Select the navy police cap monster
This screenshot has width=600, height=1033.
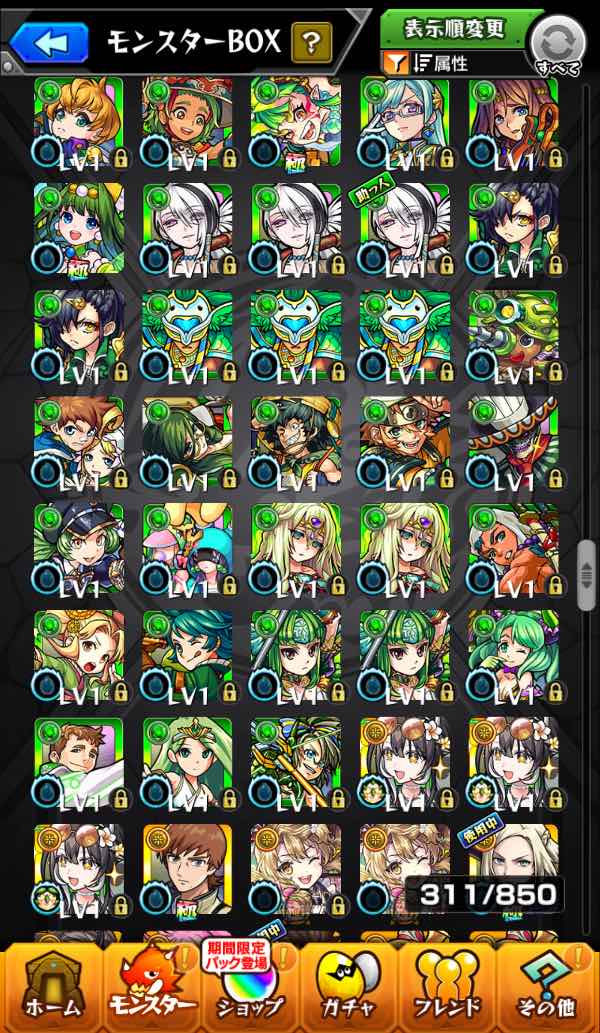coord(79,548)
